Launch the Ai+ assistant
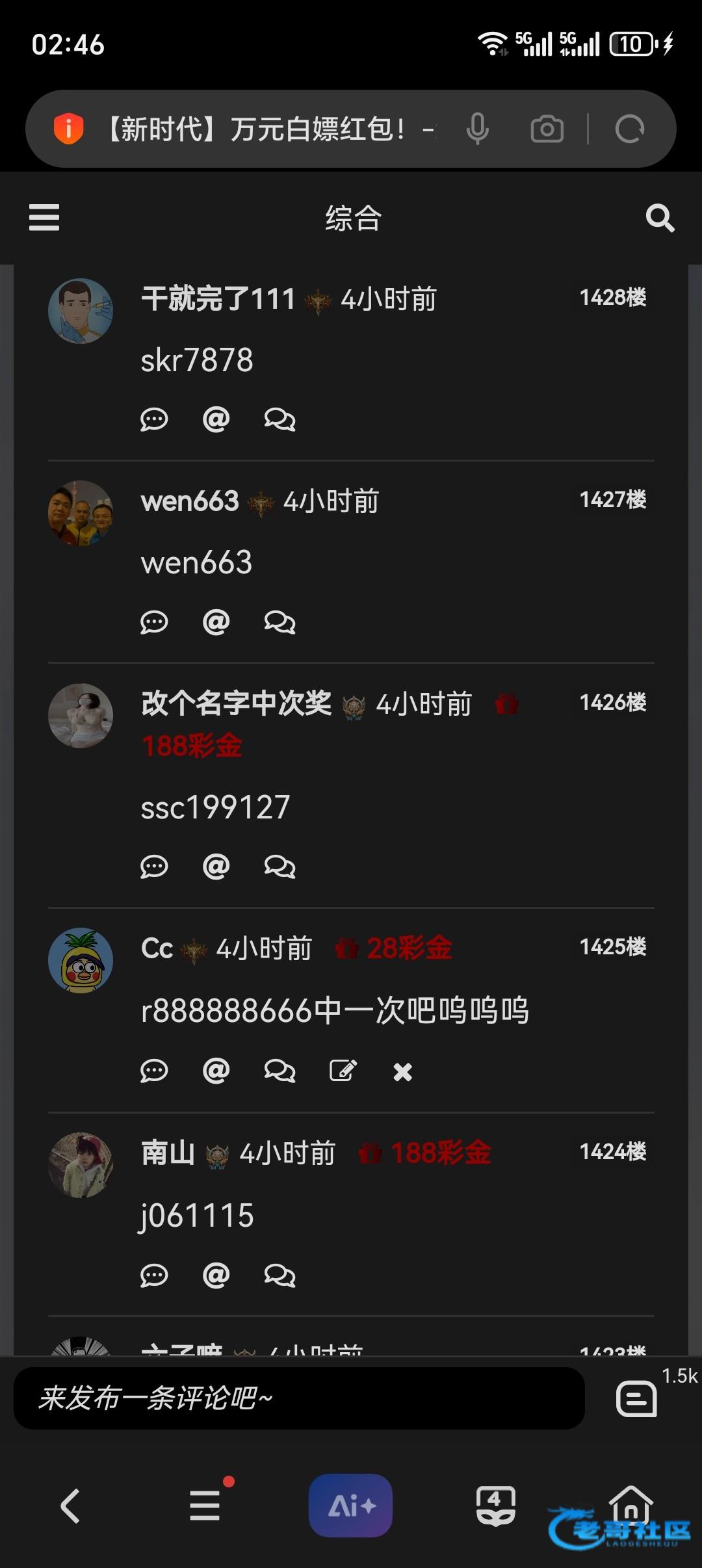Viewport: 702px width, 1568px height. (350, 1506)
